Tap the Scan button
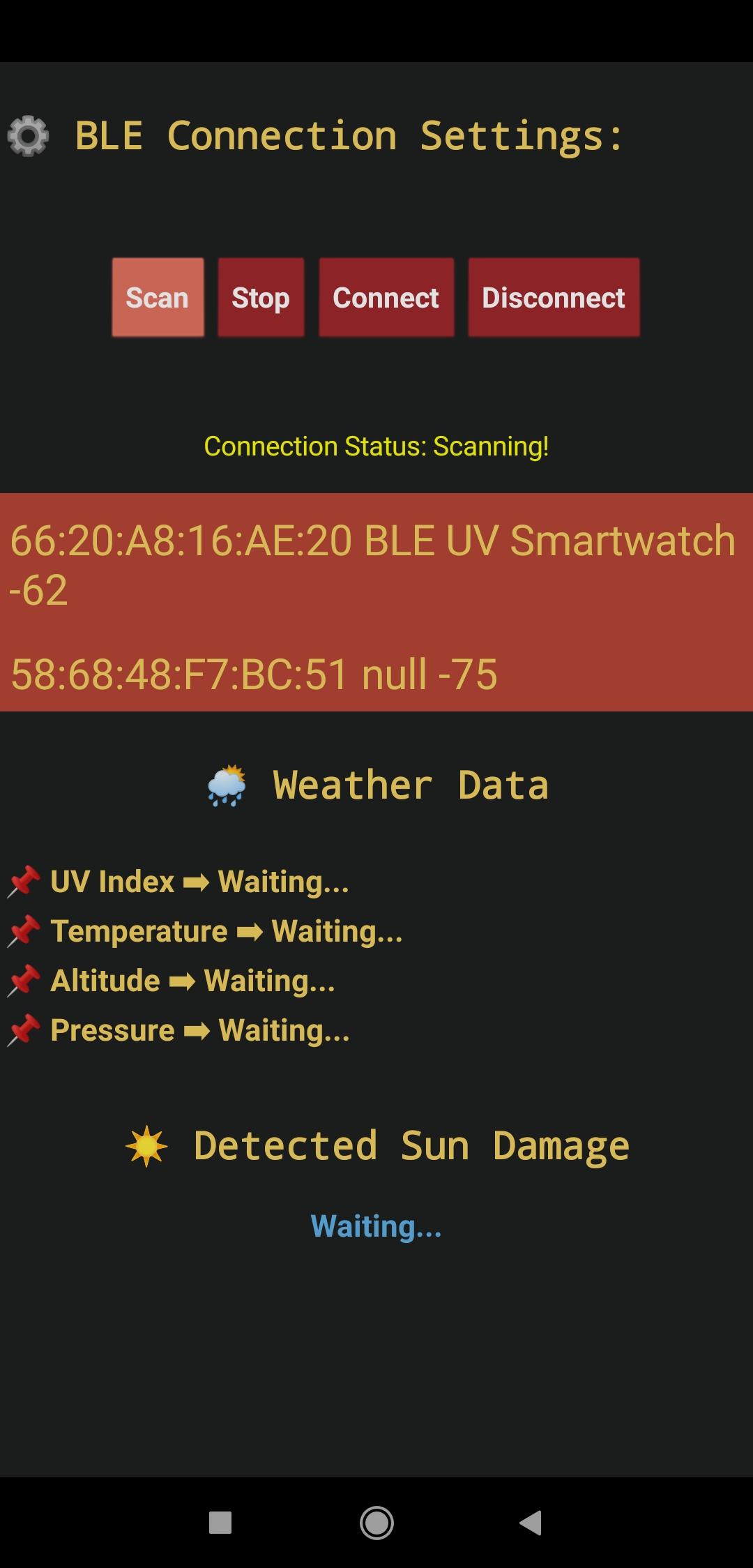Screen dimensions: 753x1568 tap(158, 298)
